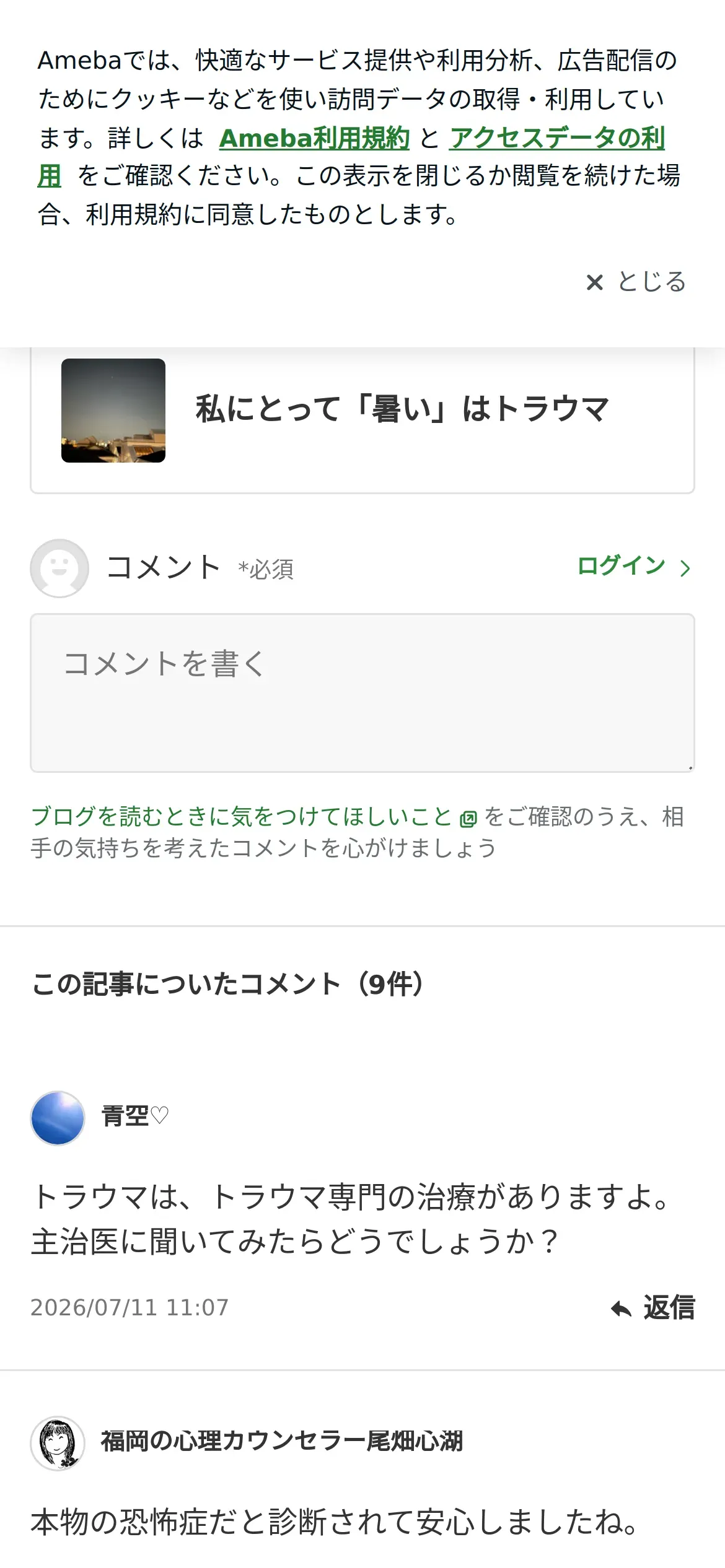Open the article 私にとって「暑い」はトラウマ
The width and height of the screenshot is (725, 1568).
pyautogui.click(x=362, y=411)
